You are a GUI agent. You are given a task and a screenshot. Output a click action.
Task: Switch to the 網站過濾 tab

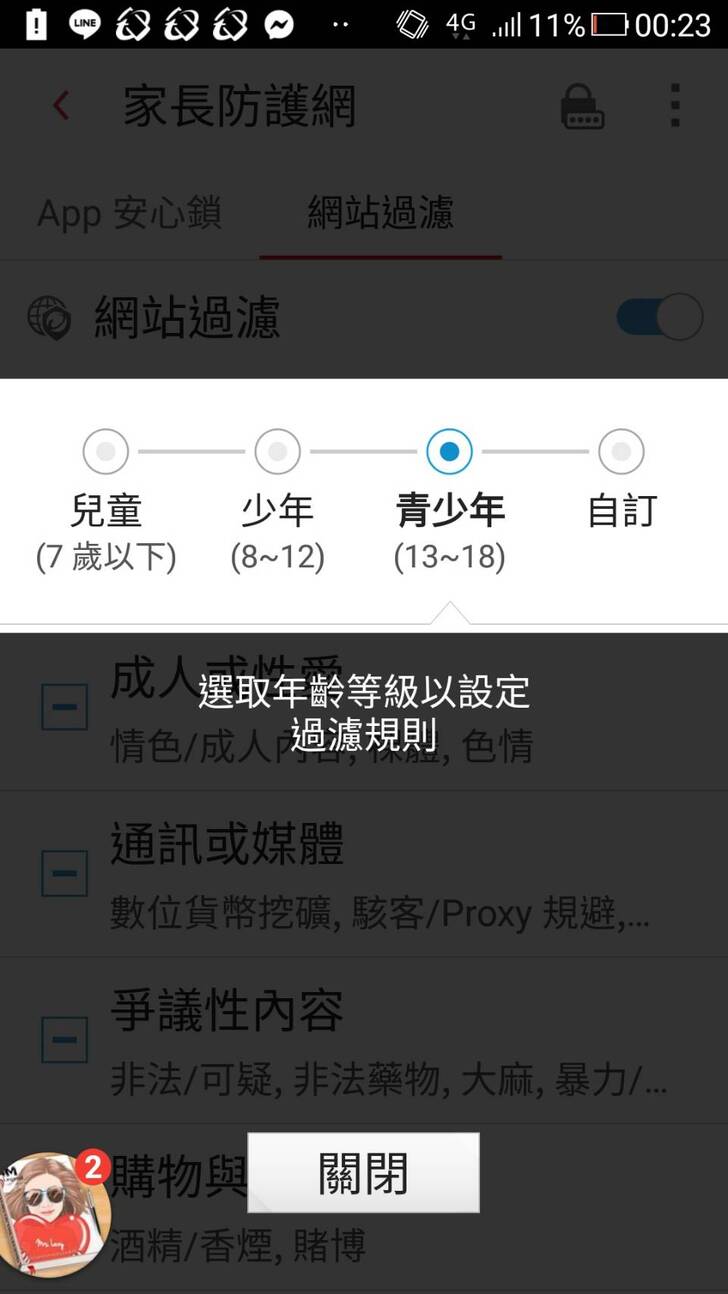click(380, 213)
